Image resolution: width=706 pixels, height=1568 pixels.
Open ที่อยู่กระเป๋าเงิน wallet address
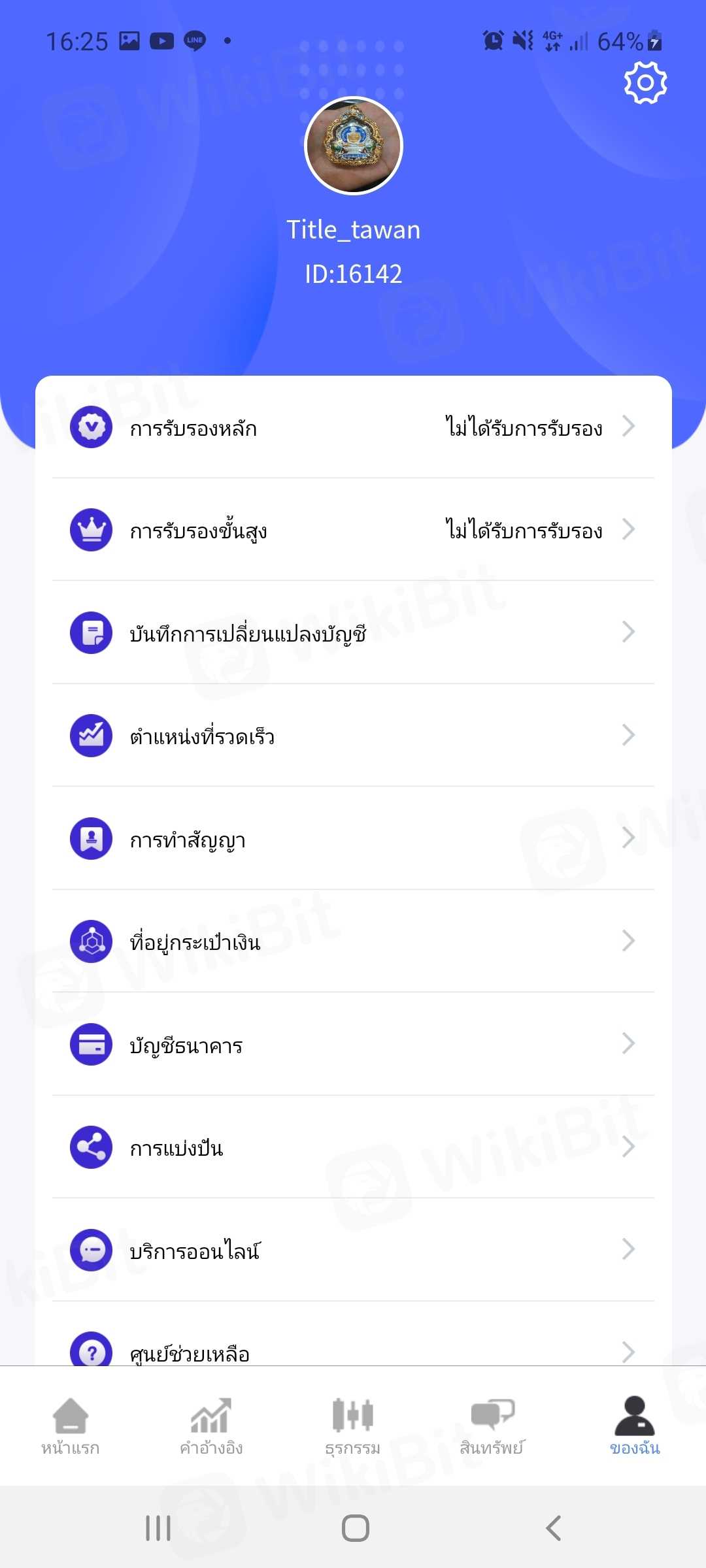coord(353,941)
